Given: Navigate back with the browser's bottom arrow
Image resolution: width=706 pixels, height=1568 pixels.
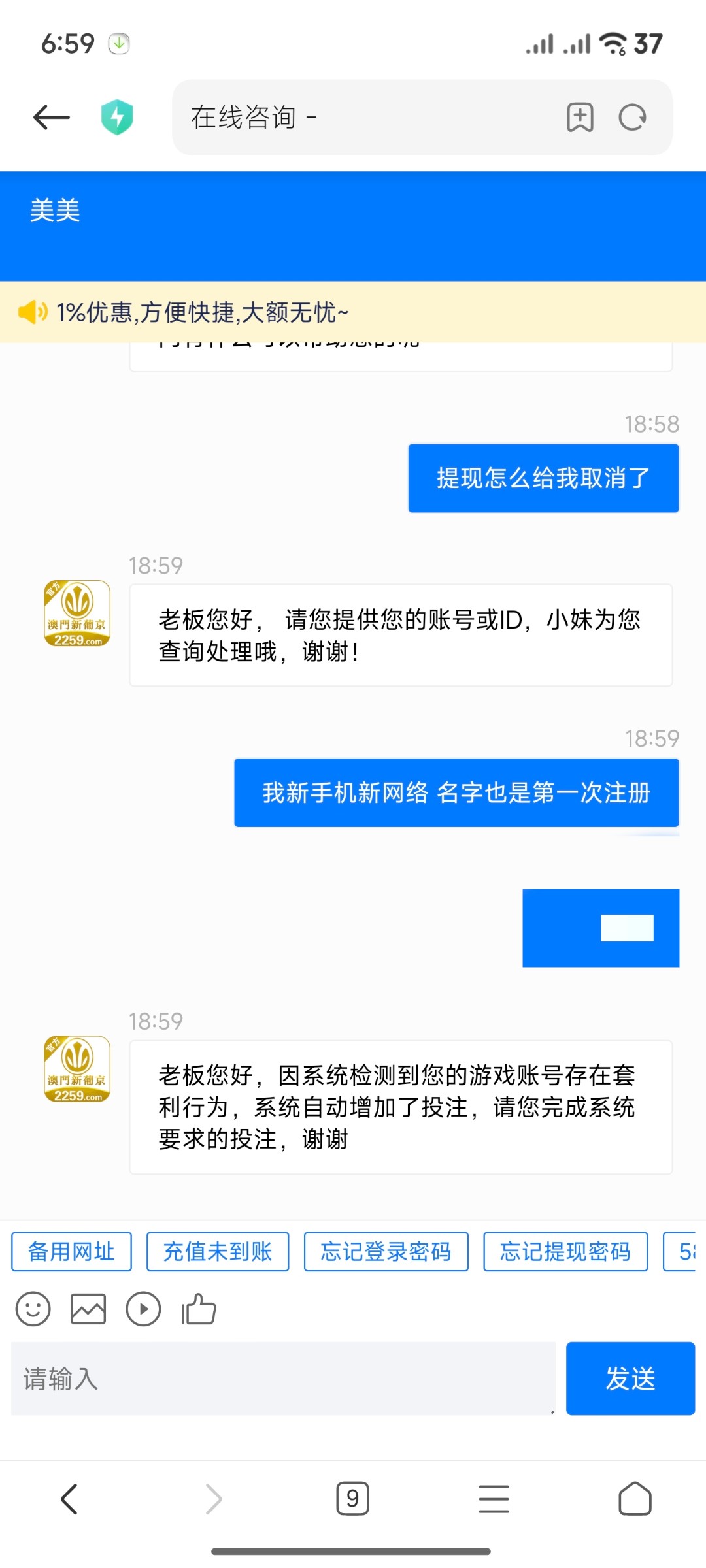Looking at the screenshot, I should click(x=69, y=1499).
